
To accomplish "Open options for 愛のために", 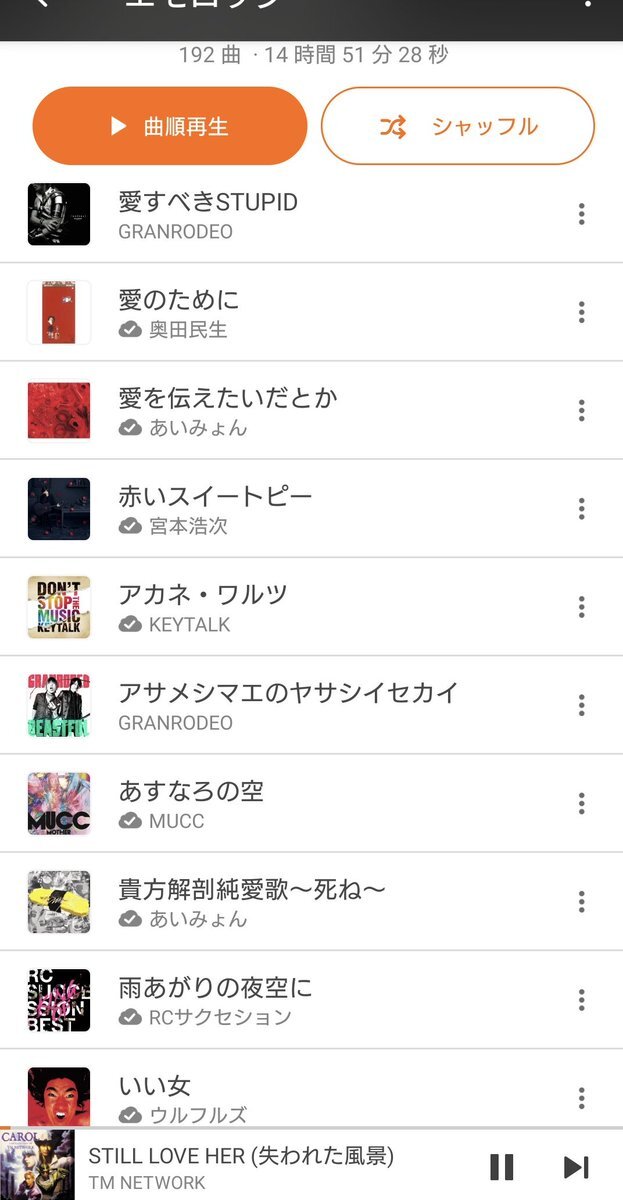I will pyautogui.click(x=581, y=312).
